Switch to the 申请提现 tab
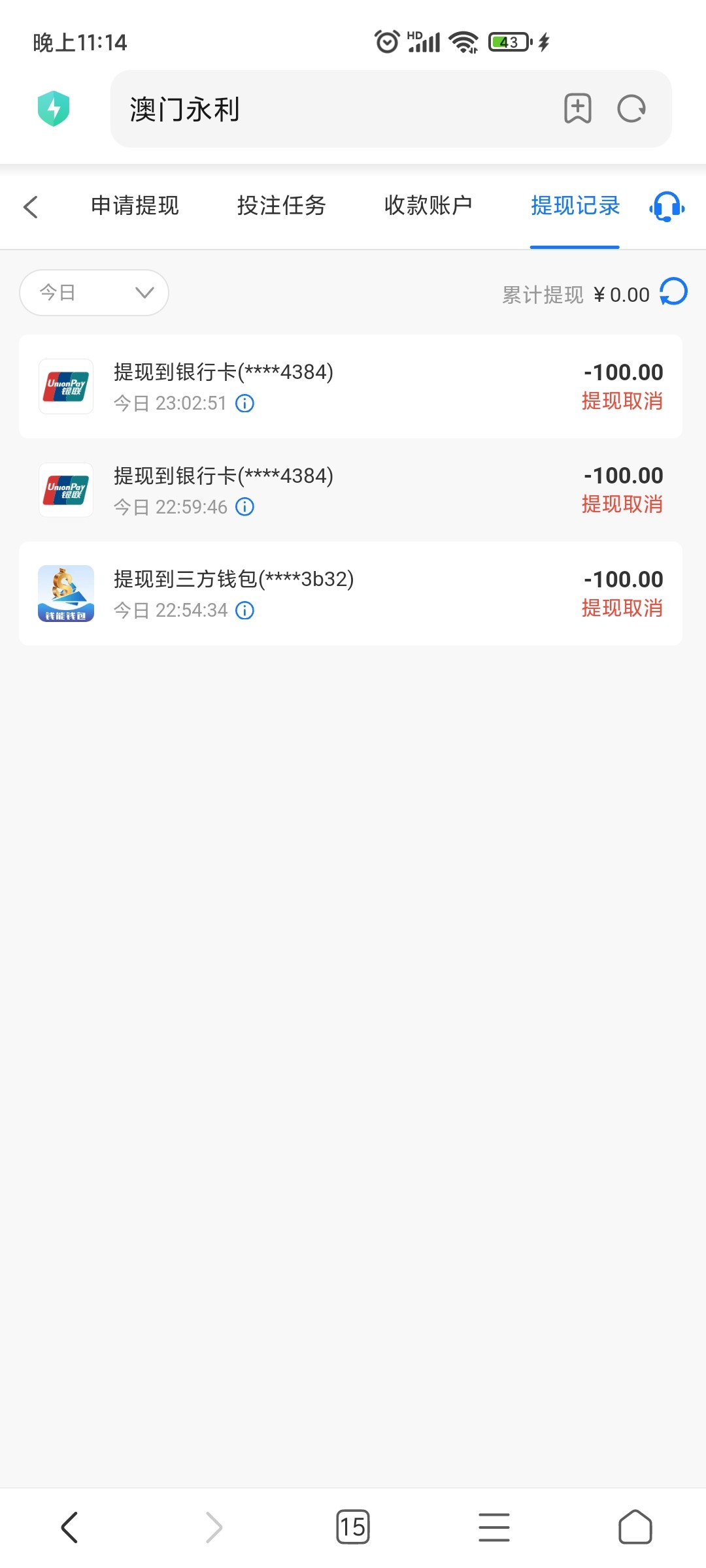706x1568 pixels. (135, 205)
